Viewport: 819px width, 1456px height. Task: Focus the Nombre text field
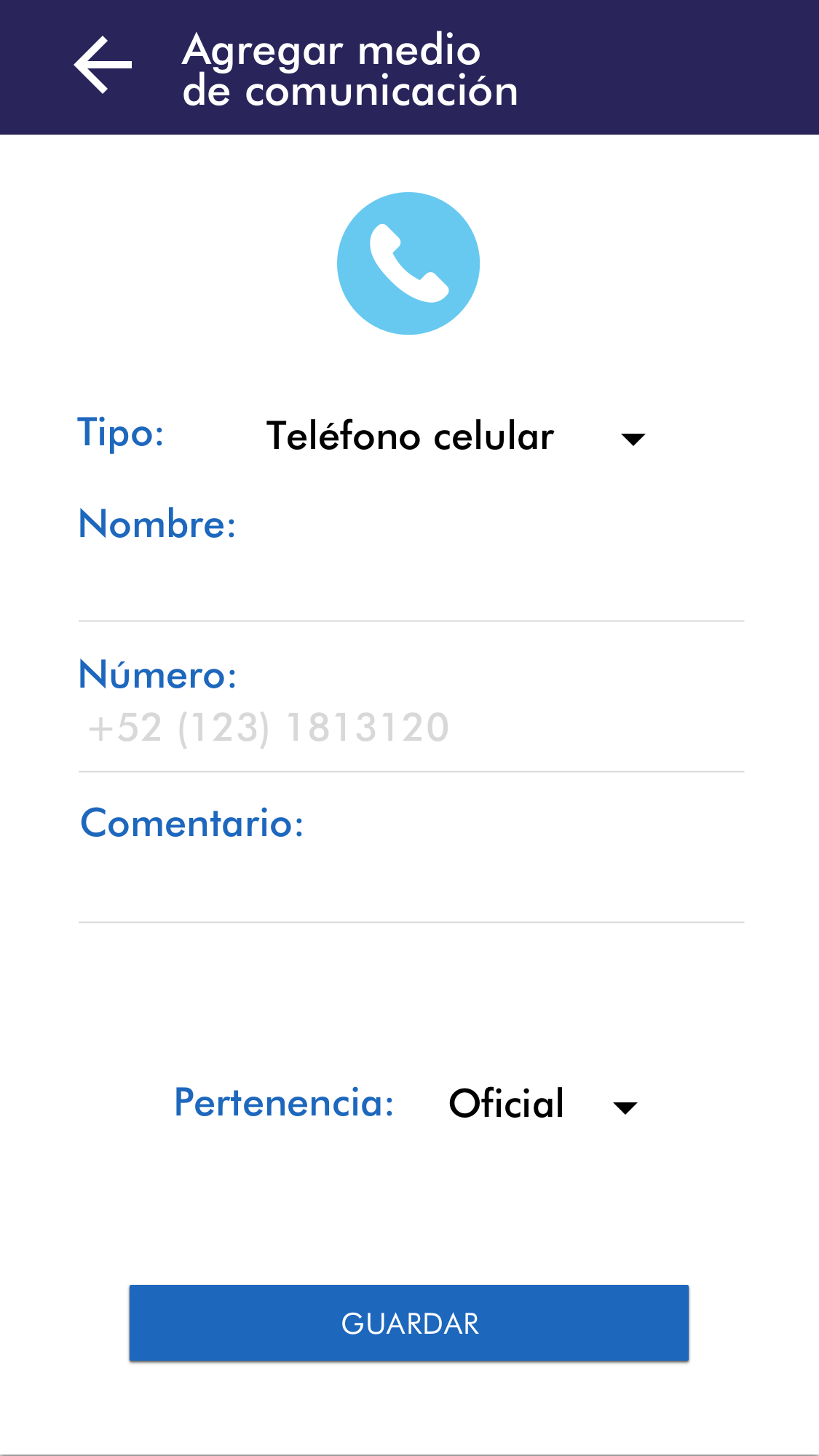click(411, 586)
